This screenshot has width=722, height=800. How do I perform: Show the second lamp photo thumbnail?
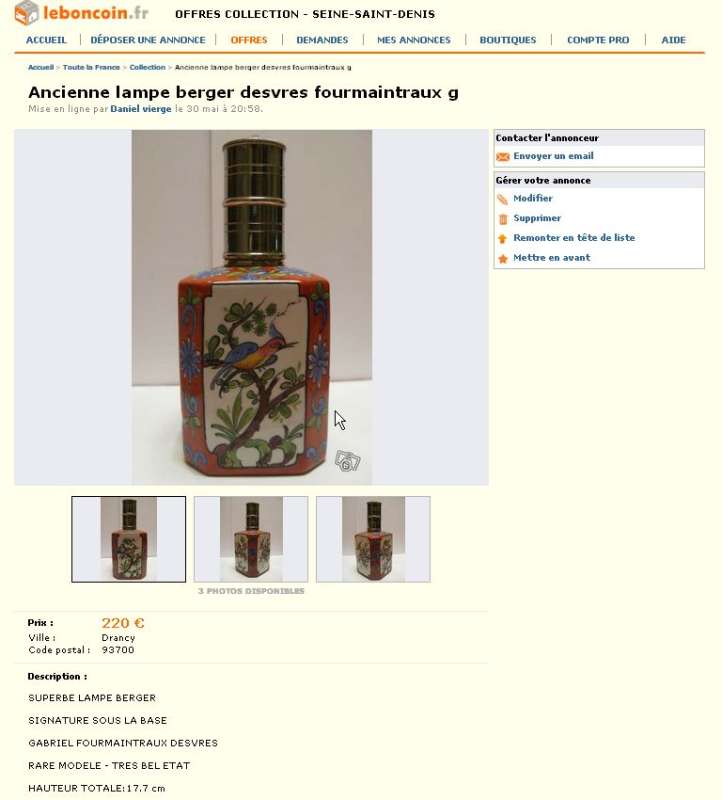click(251, 539)
